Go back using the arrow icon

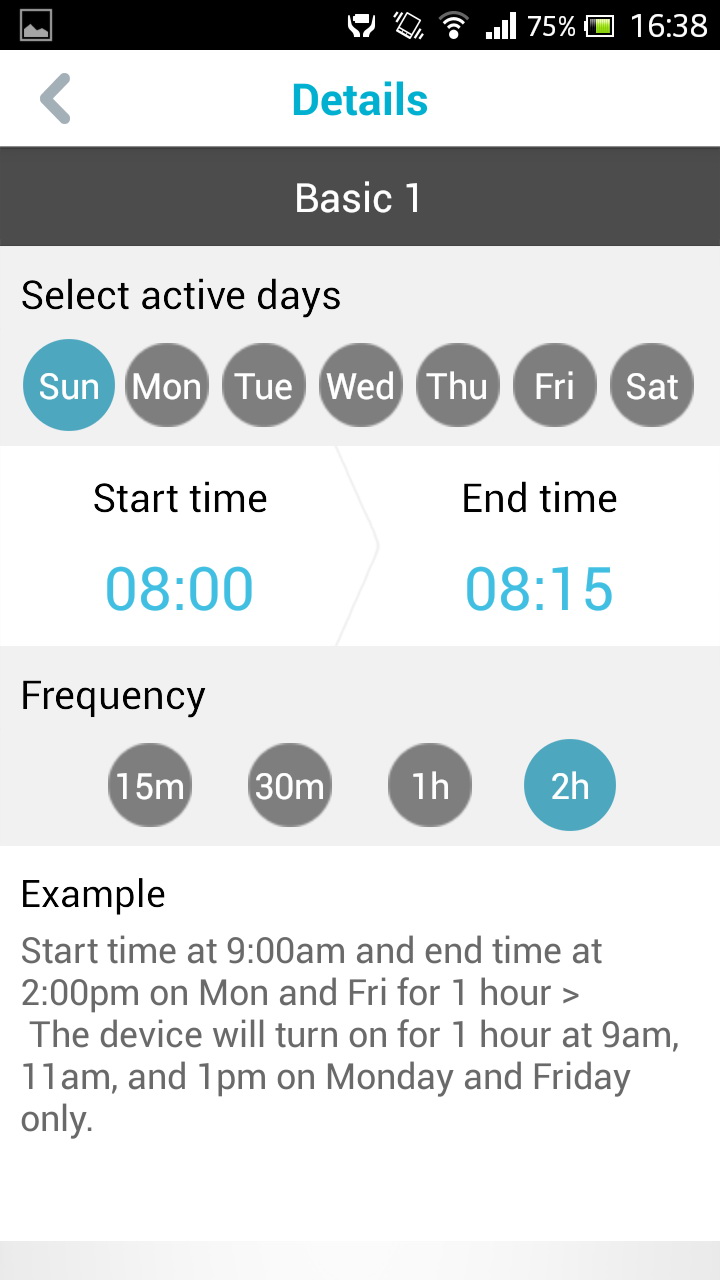tap(55, 99)
